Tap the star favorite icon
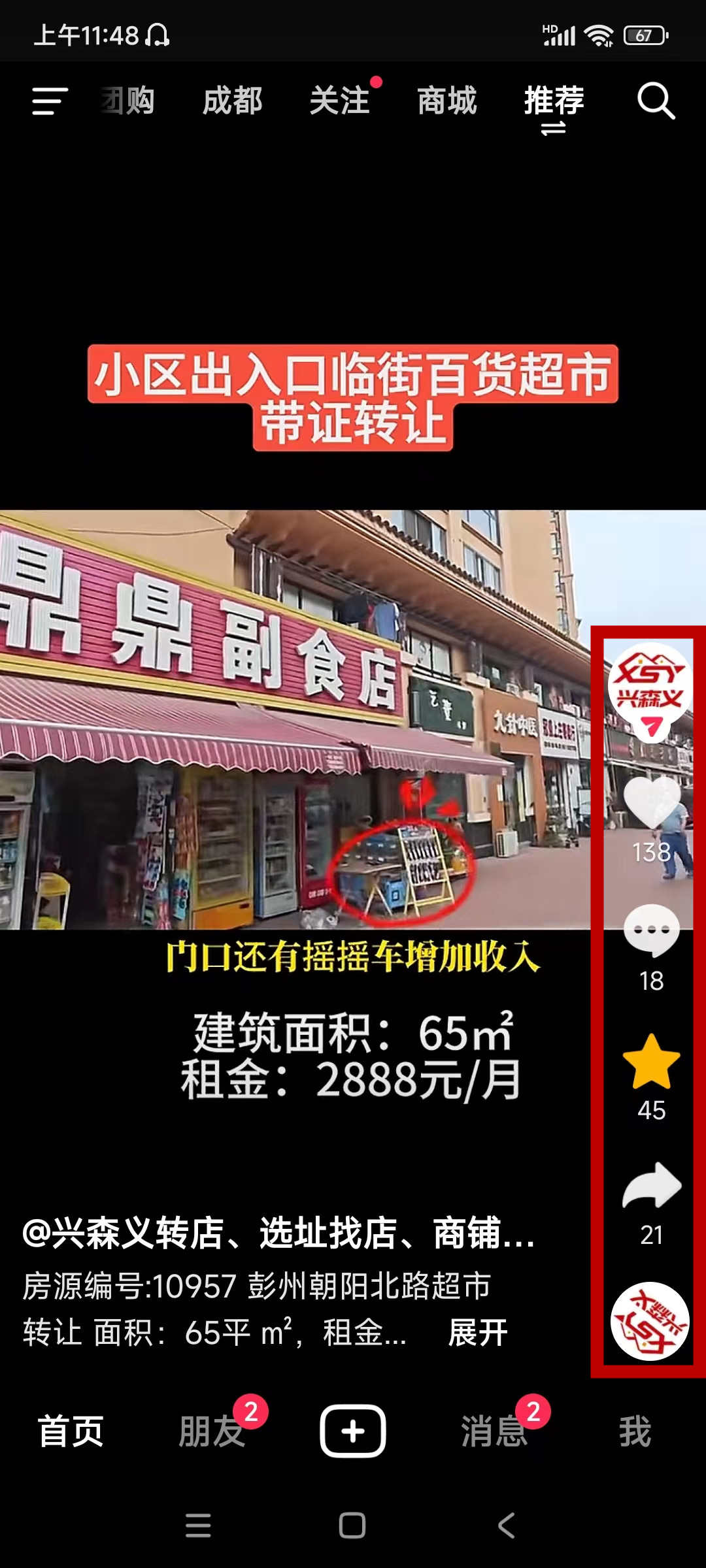 (x=652, y=1062)
